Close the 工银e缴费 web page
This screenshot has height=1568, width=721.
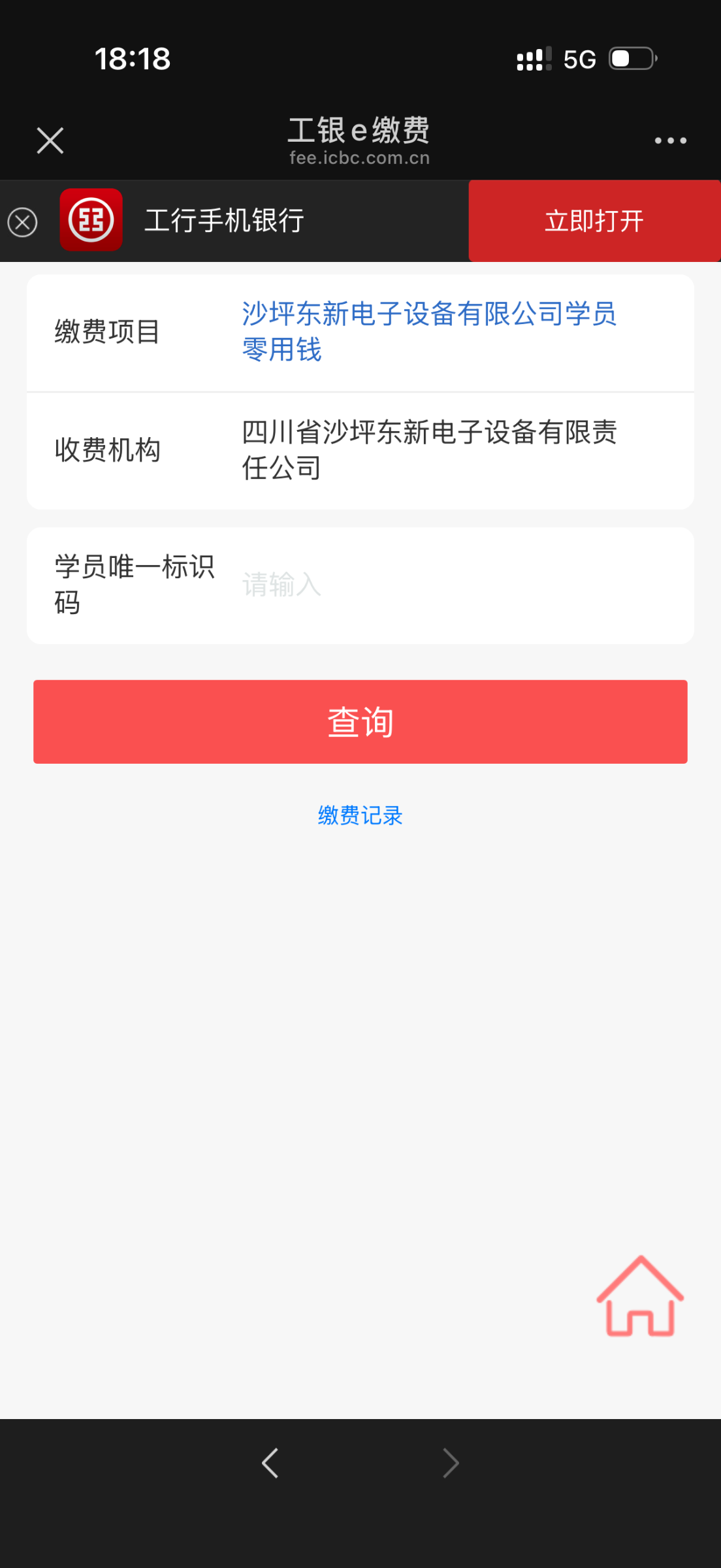pyautogui.click(x=50, y=140)
